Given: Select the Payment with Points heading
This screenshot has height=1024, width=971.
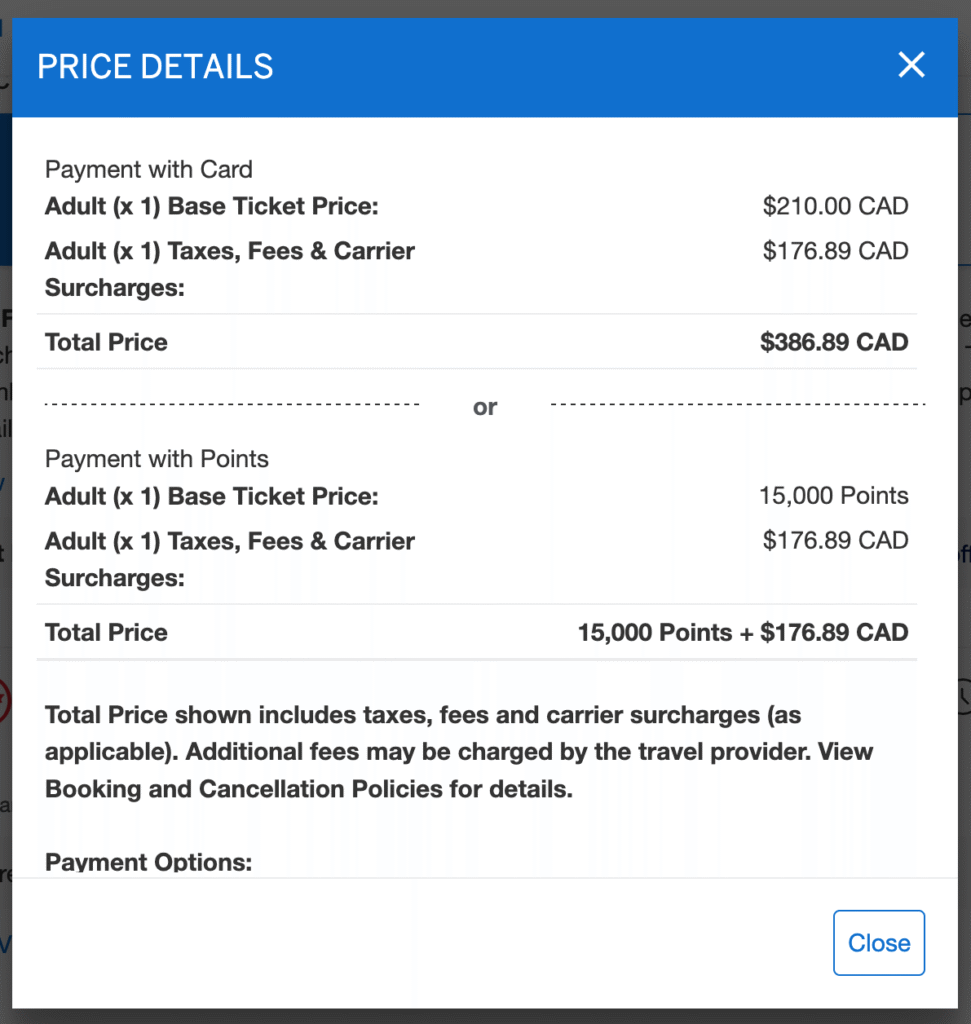Looking at the screenshot, I should (156, 459).
